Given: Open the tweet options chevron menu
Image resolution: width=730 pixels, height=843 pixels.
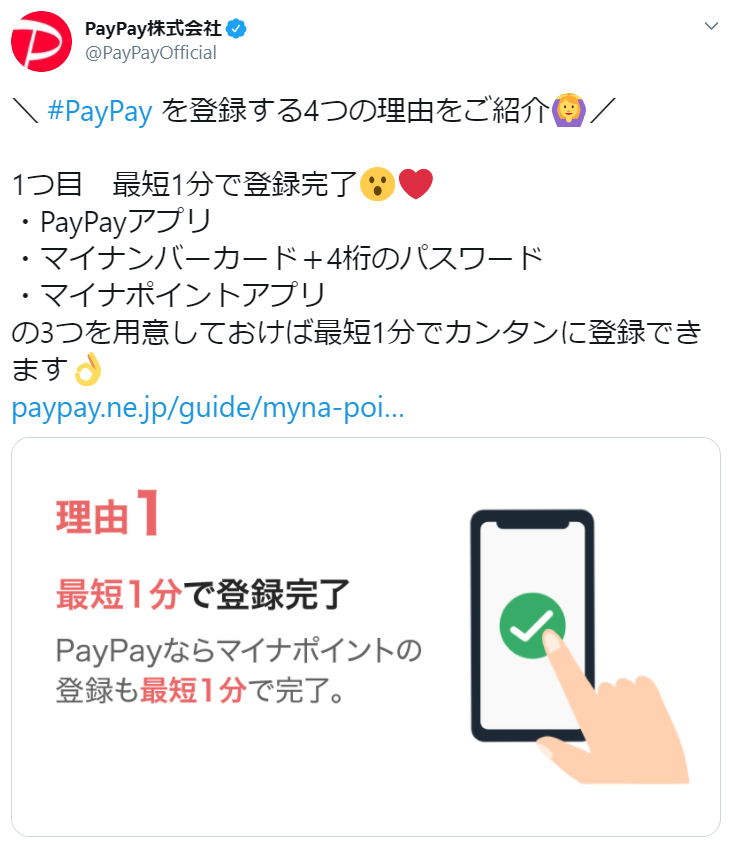Looking at the screenshot, I should pos(711,27).
